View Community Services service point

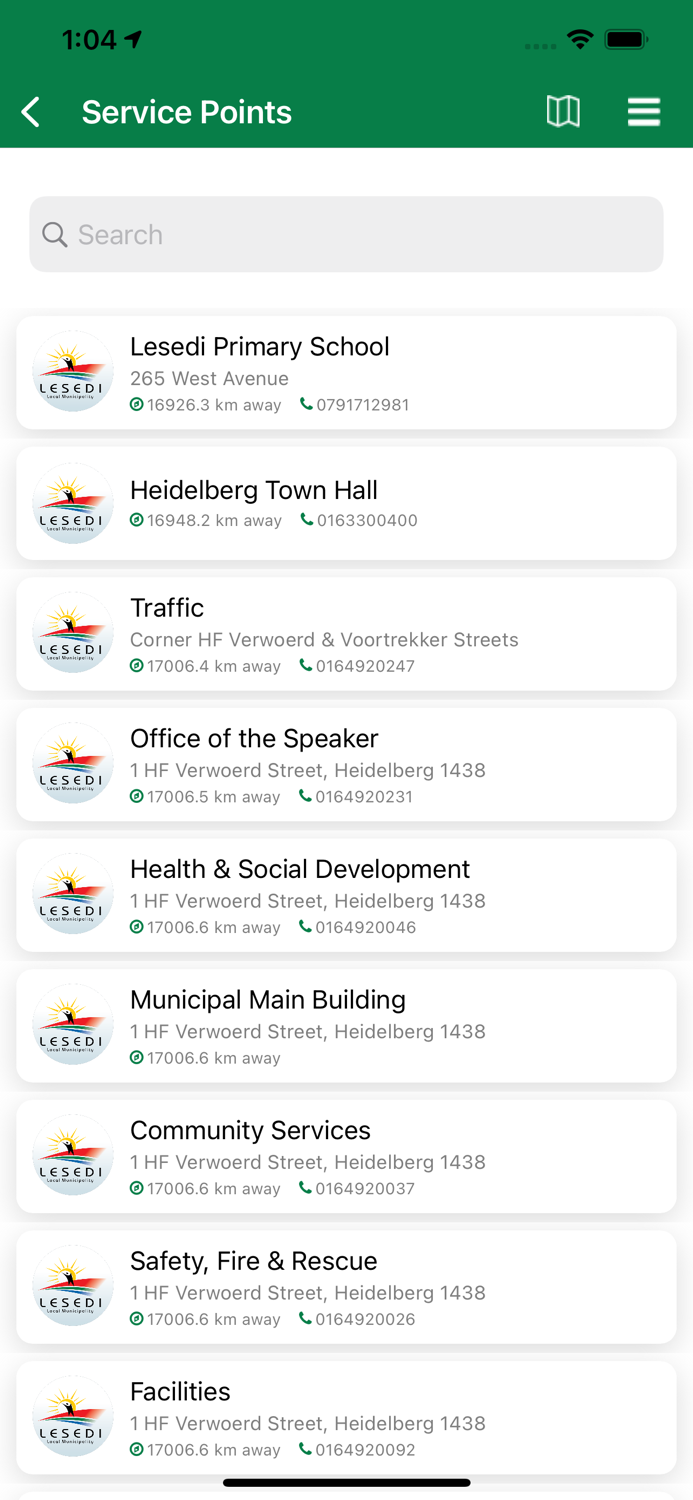point(346,1157)
